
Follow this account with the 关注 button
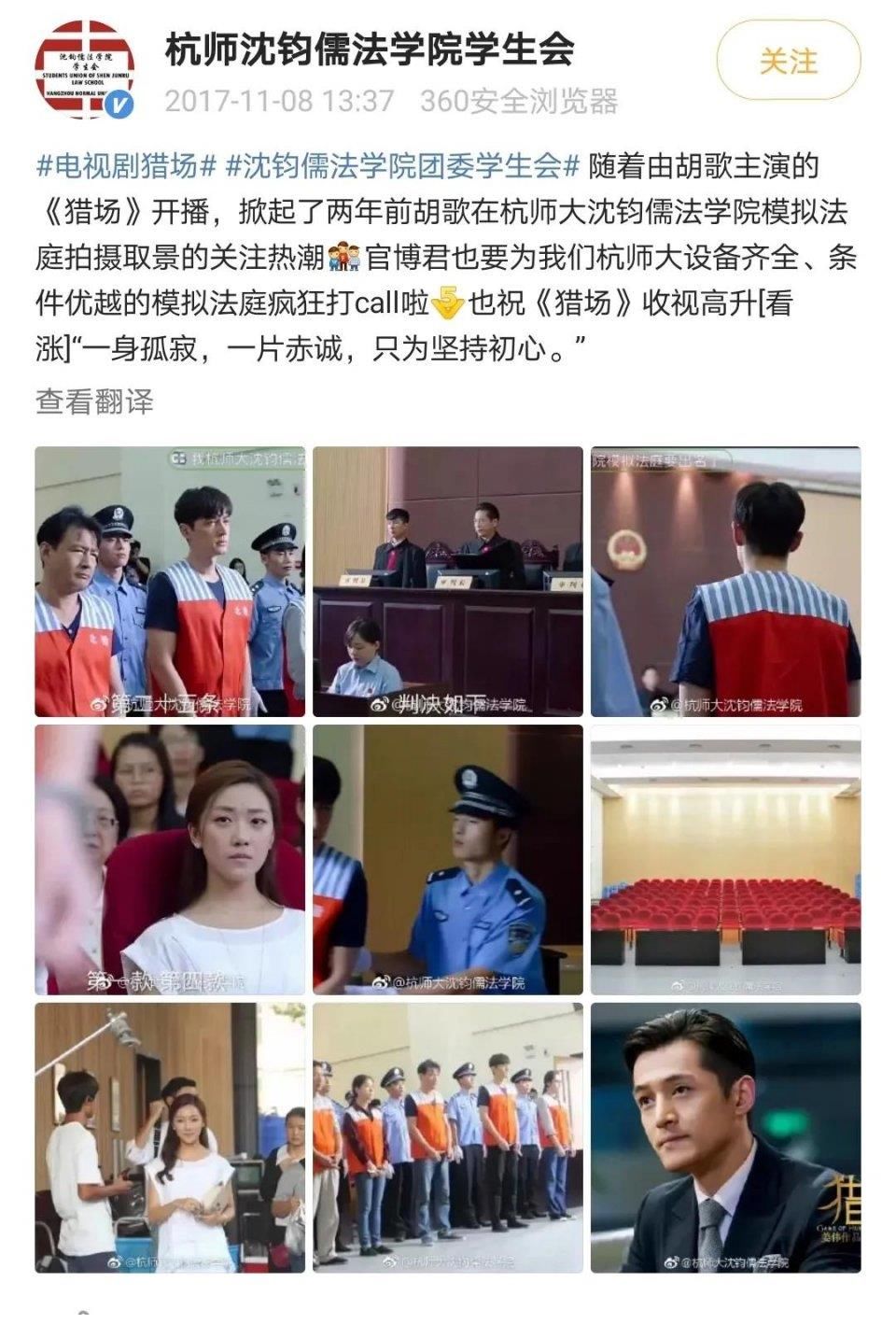788,62
